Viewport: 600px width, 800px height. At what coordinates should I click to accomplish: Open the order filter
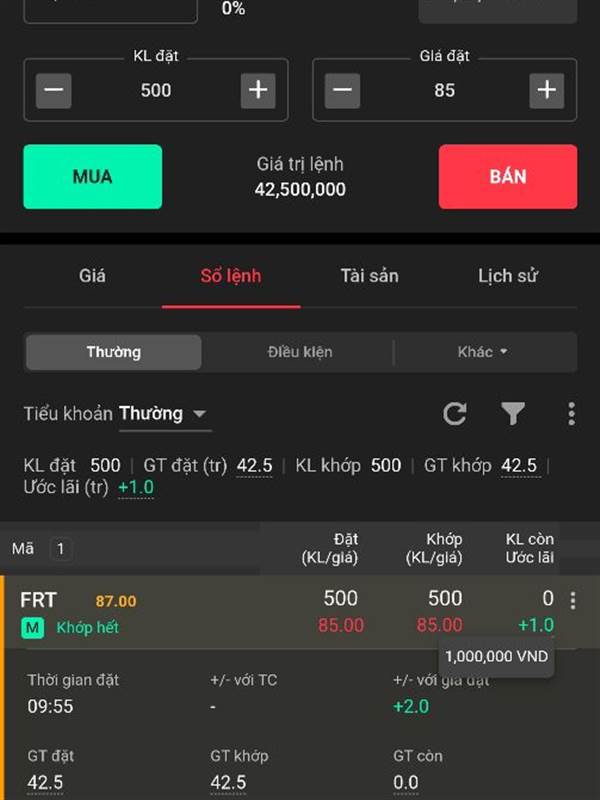click(513, 414)
